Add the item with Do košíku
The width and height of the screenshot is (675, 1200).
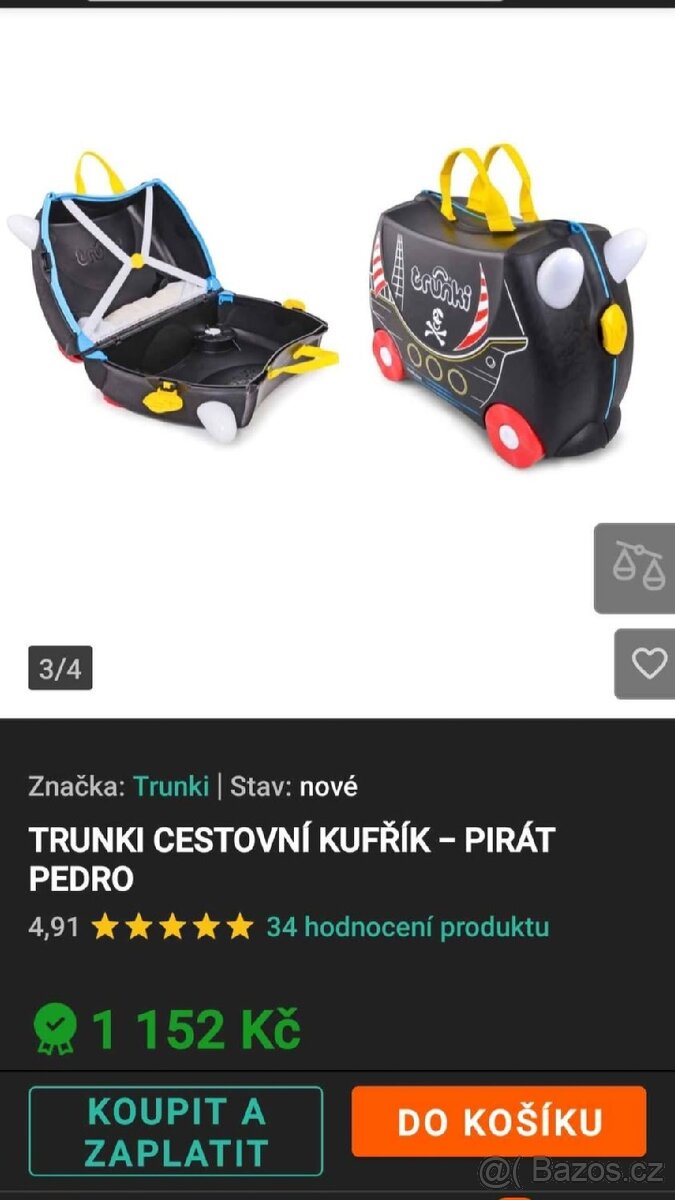499,1121
